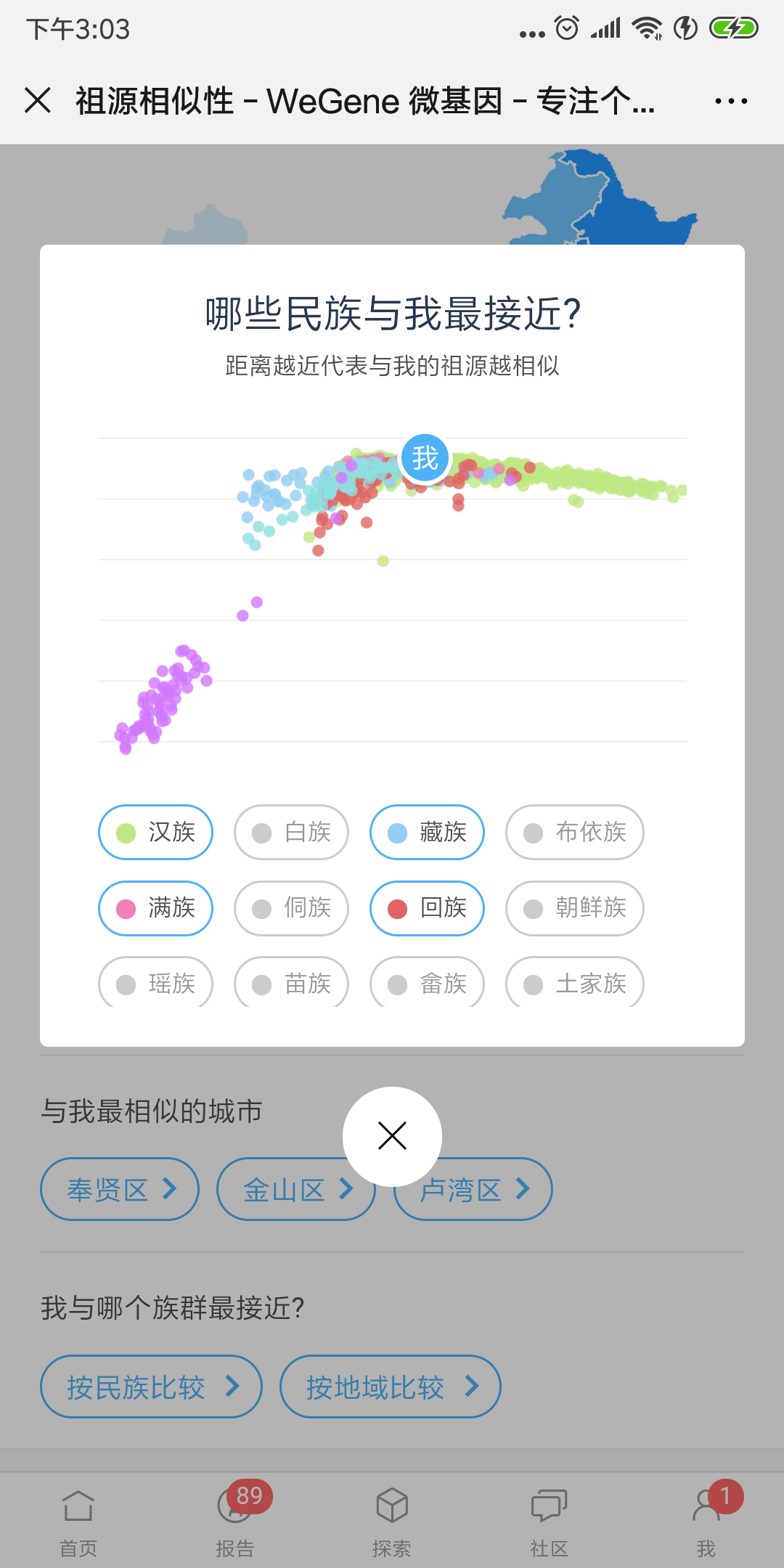Viewport: 784px width, 1568px height.
Task: Show 瑶族 on the chart
Action: pos(155,982)
